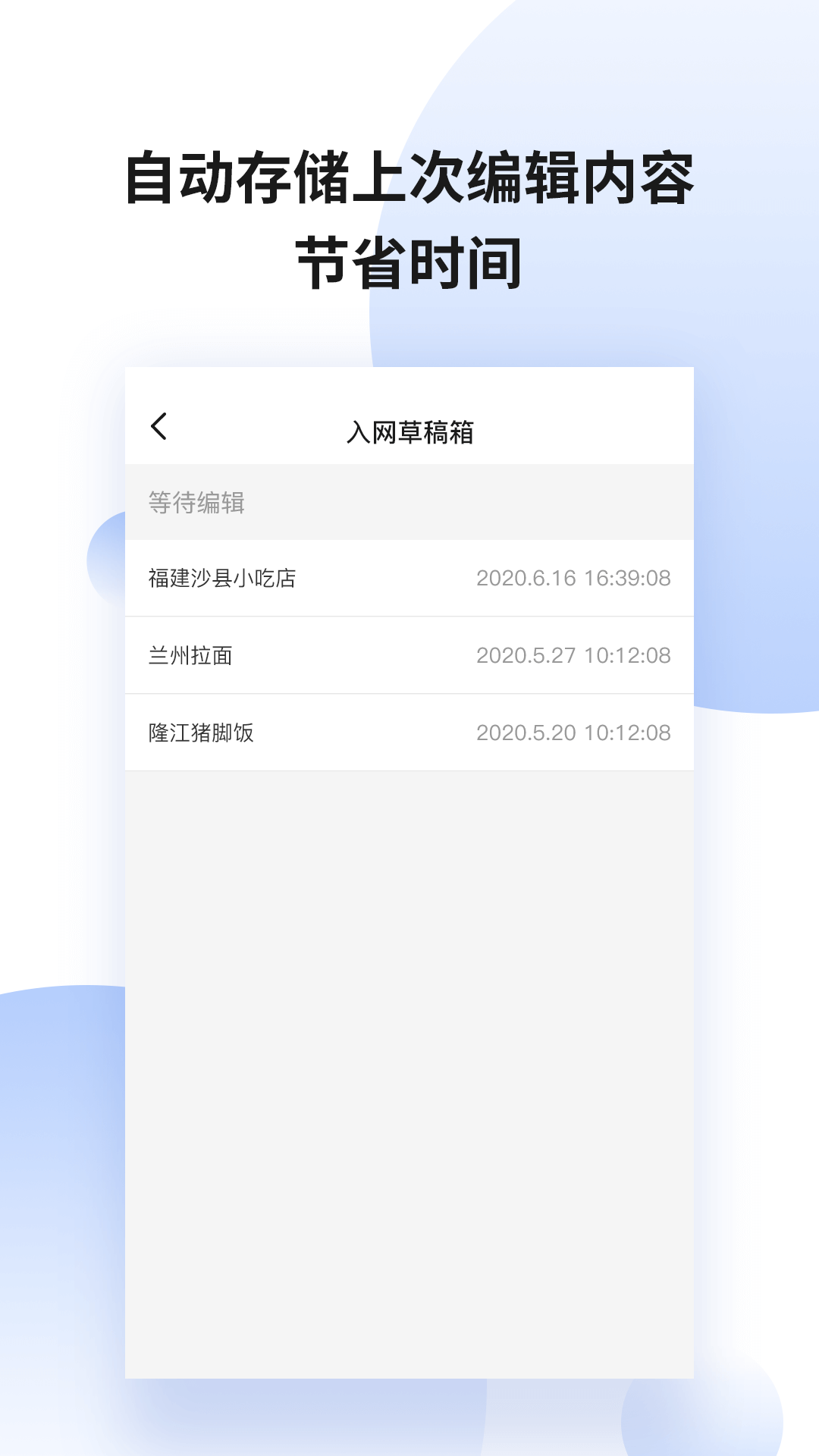This screenshot has height=1456, width=819.
Task: Tap the 兰州拉面 draft row
Action: point(409,655)
